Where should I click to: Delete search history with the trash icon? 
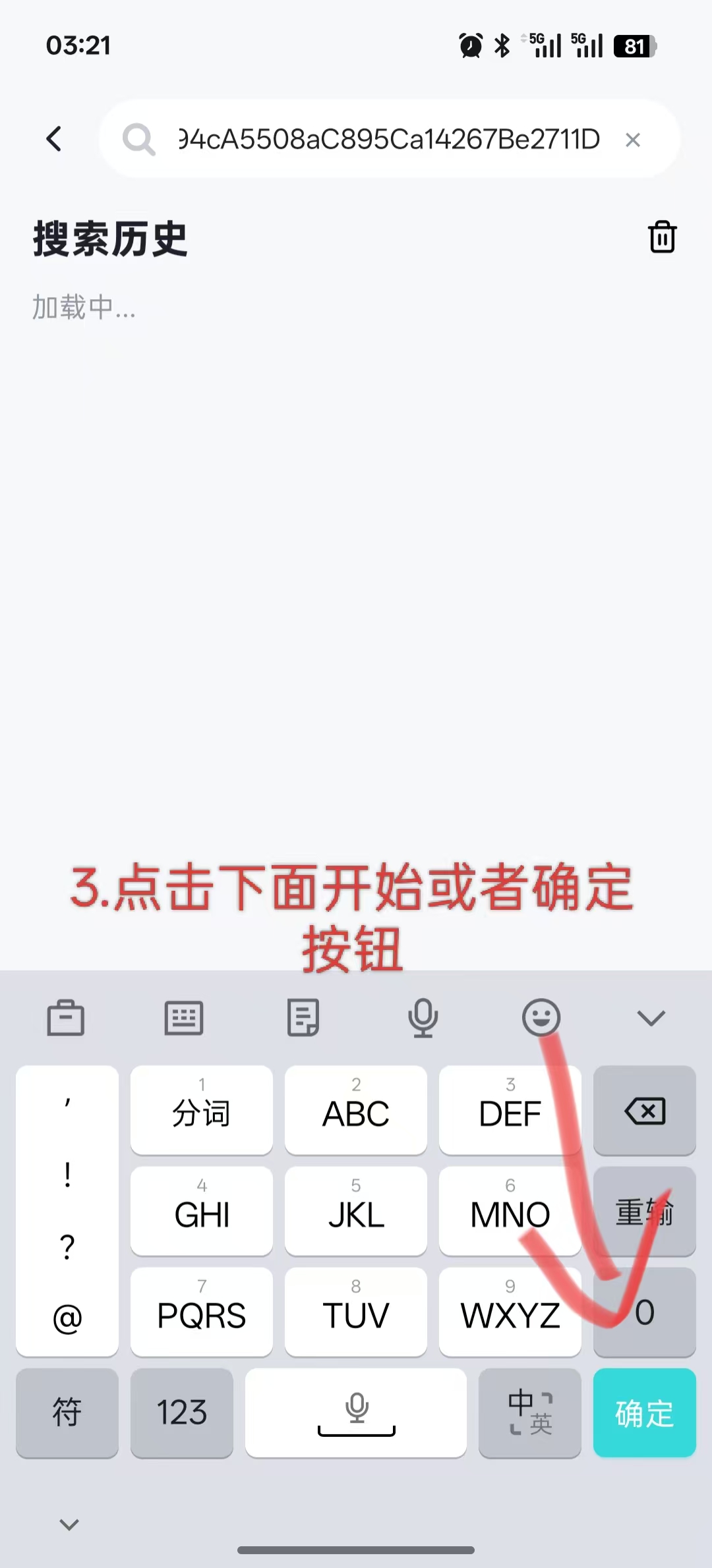click(x=662, y=237)
